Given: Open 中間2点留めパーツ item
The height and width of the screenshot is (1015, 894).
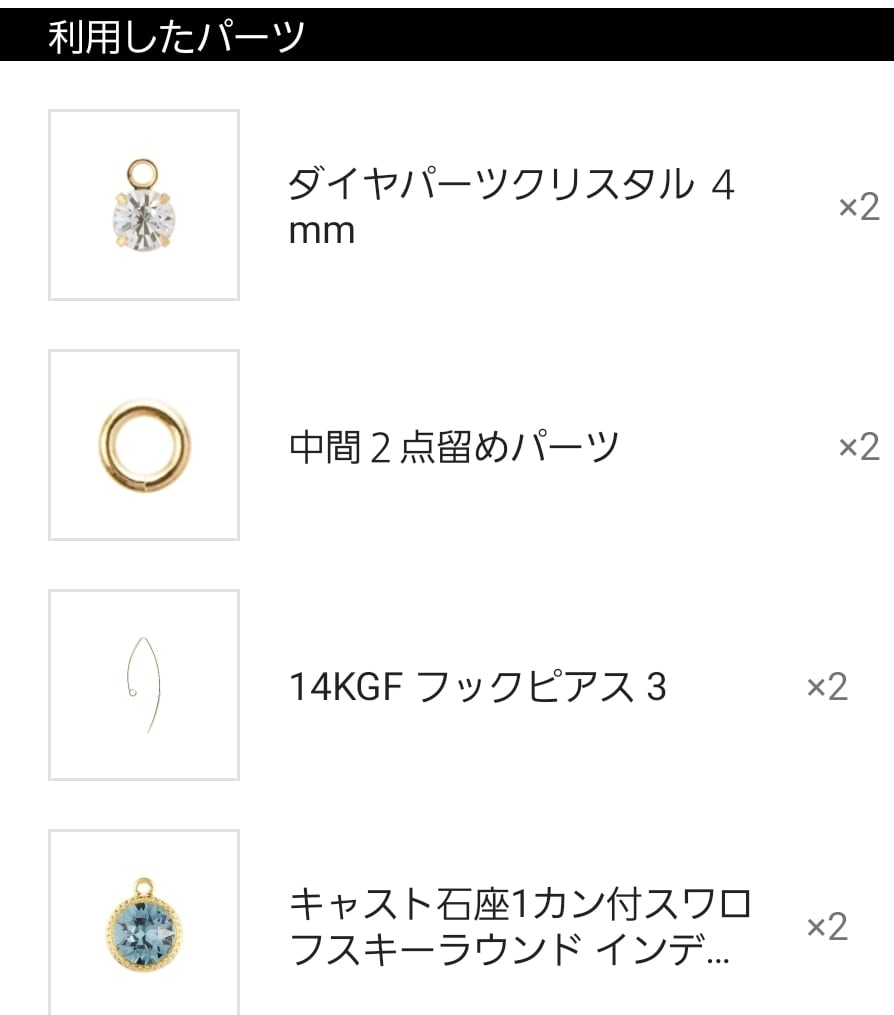Looking at the screenshot, I should point(454,446).
